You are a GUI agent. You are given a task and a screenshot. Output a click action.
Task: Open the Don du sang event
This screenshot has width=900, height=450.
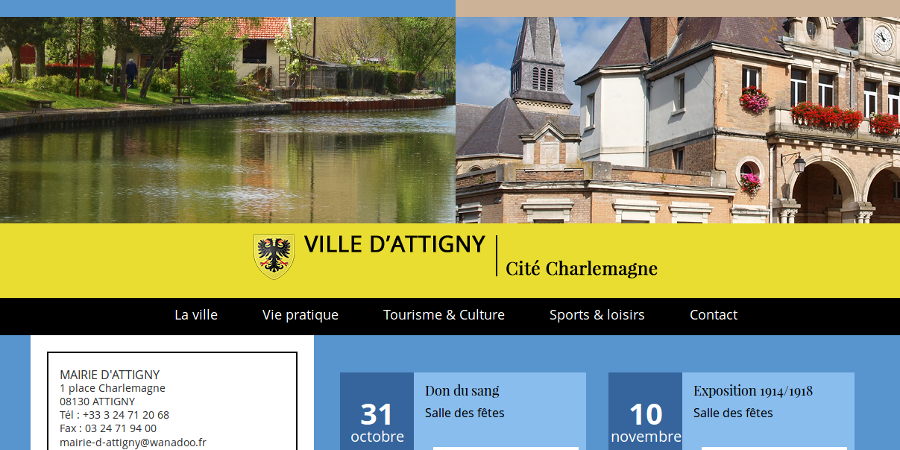(x=462, y=391)
